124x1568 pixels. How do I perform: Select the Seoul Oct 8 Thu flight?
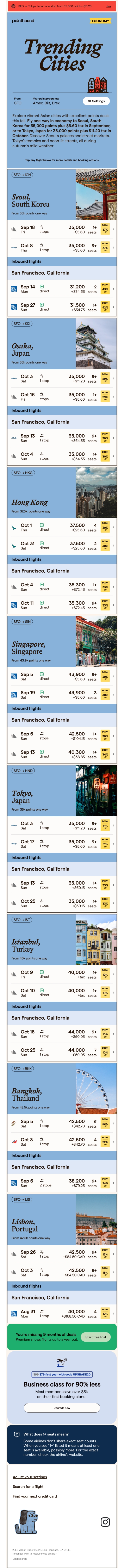point(62,248)
